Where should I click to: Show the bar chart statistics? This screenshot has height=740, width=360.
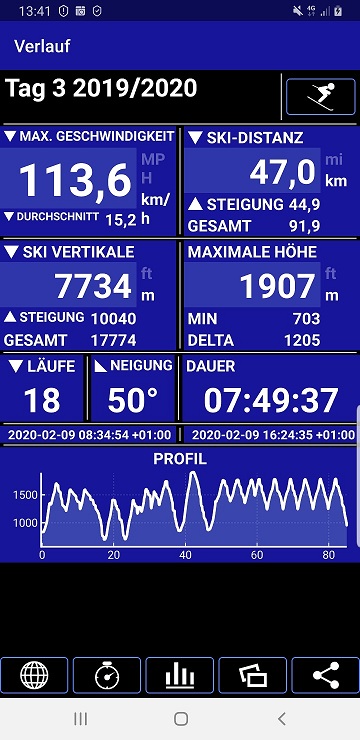coord(180,675)
